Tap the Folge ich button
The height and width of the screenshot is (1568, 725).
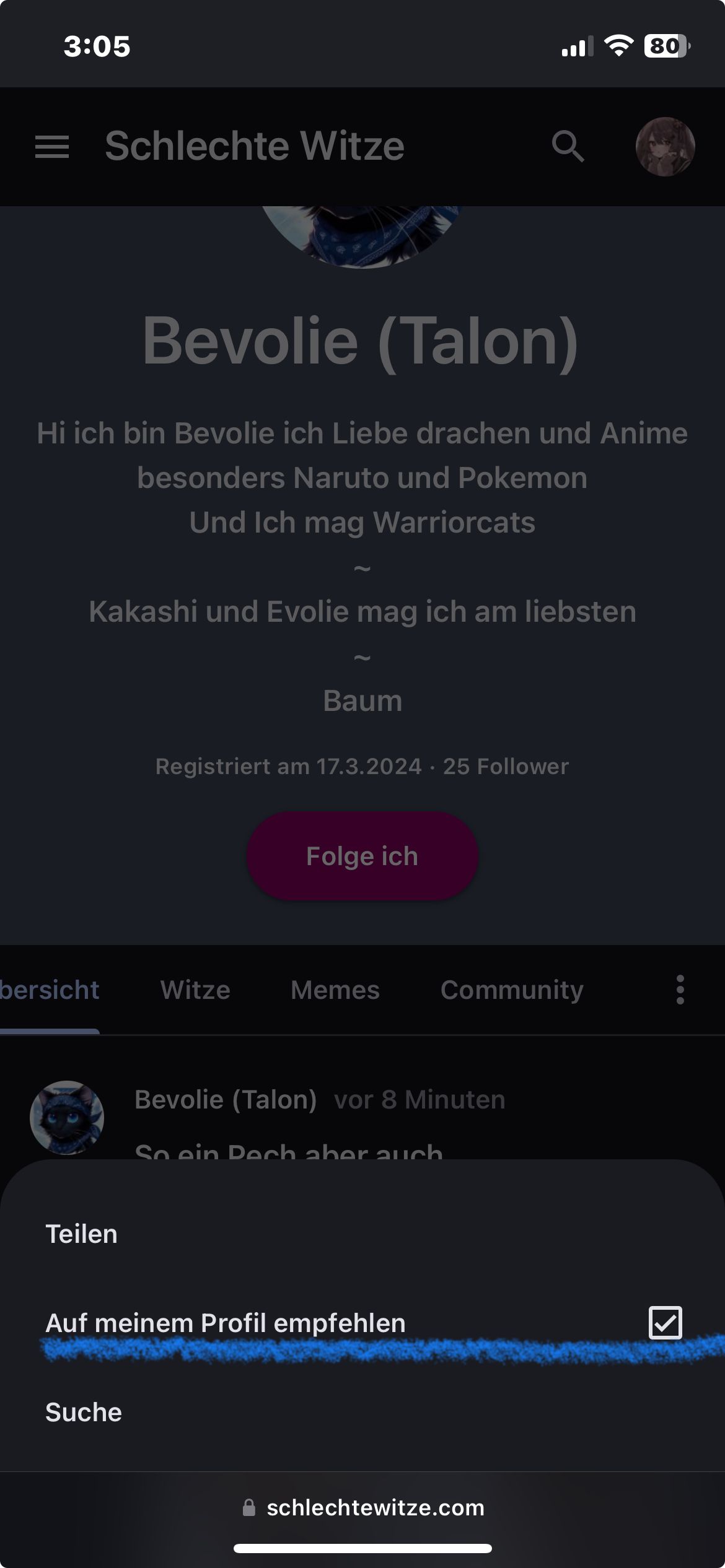click(362, 856)
